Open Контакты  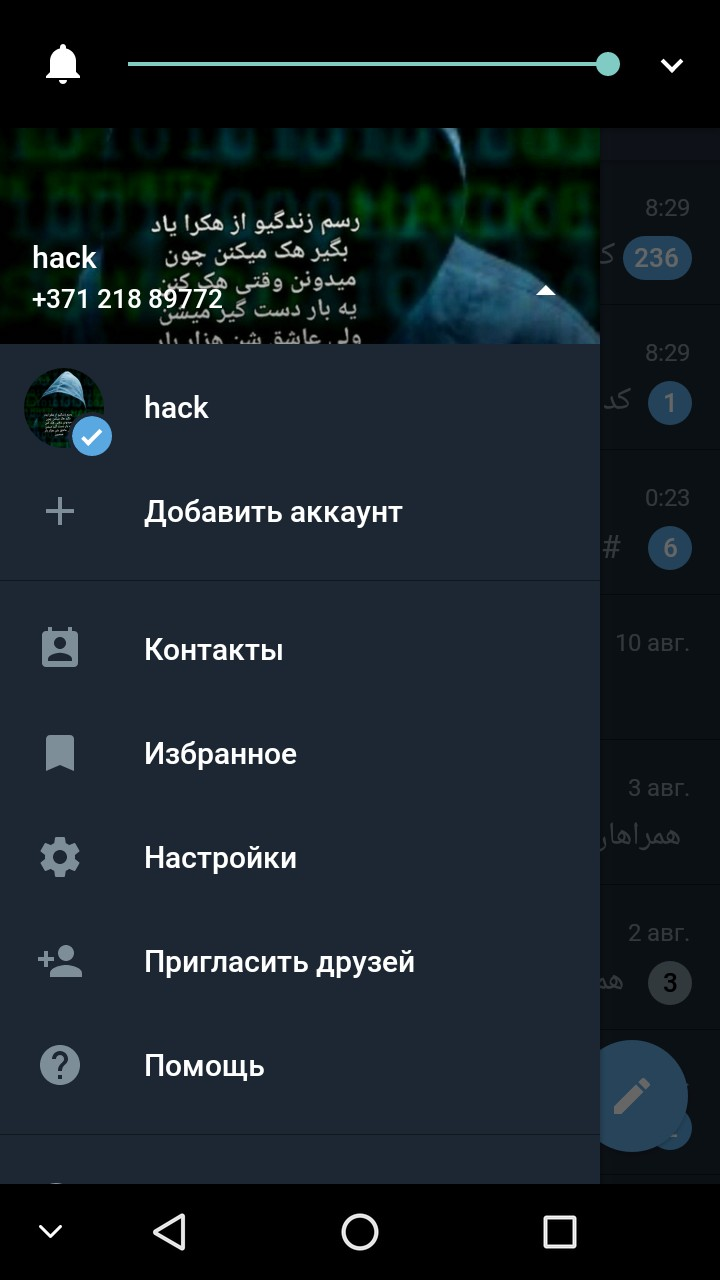pyautogui.click(x=213, y=650)
